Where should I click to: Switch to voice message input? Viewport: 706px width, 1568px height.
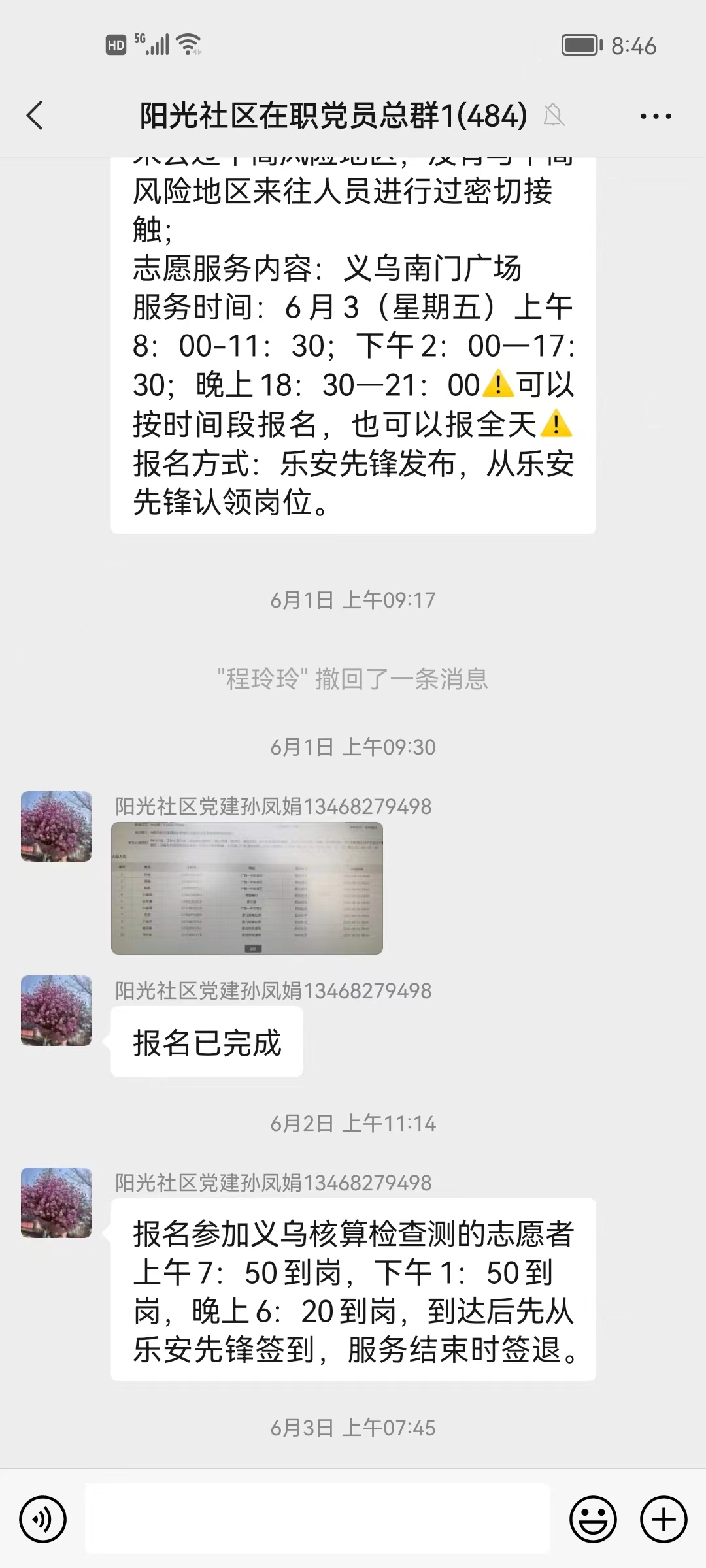(43, 1520)
